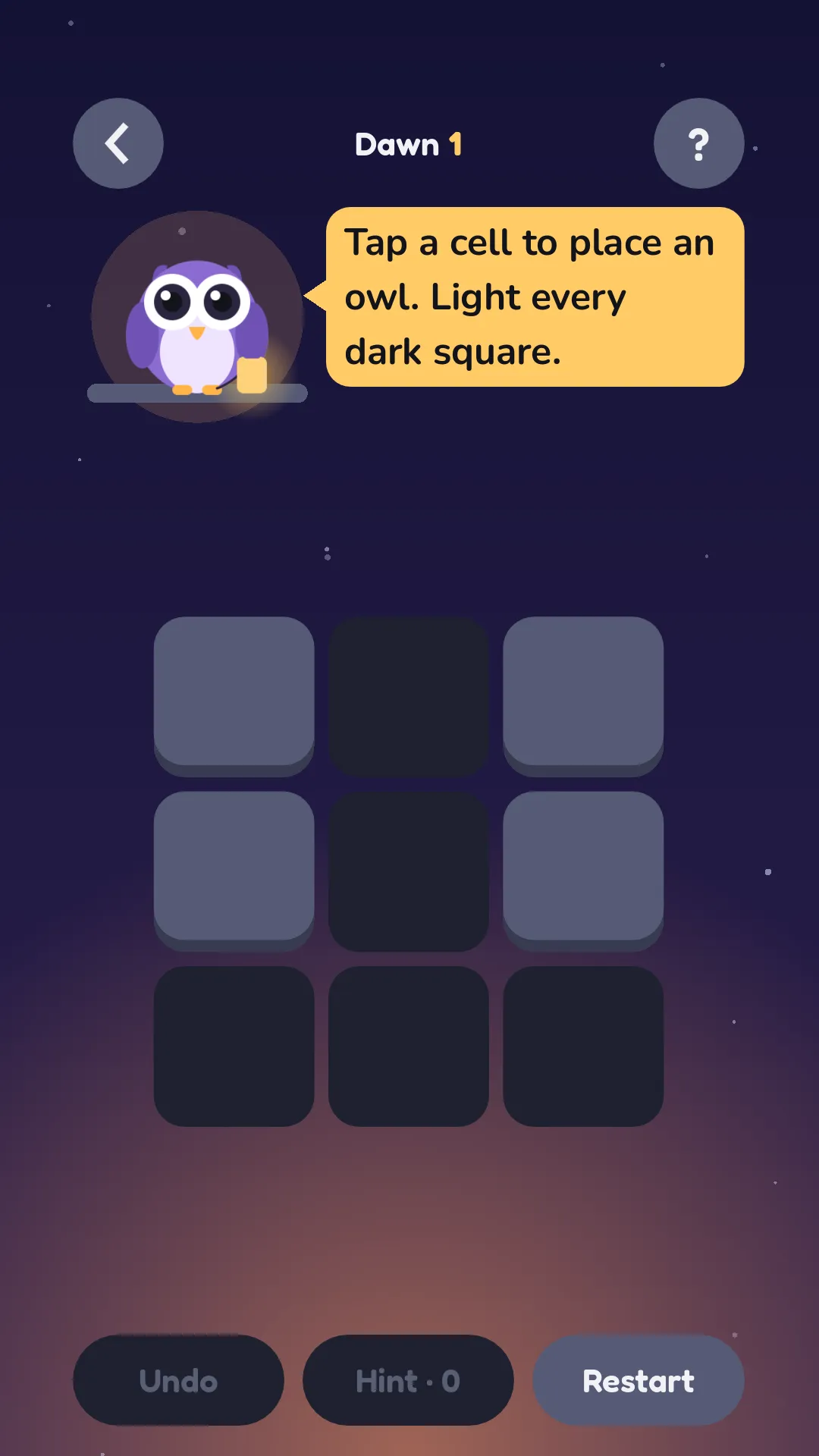
Task: Place an owl on the grid's center cell
Action: (409, 871)
